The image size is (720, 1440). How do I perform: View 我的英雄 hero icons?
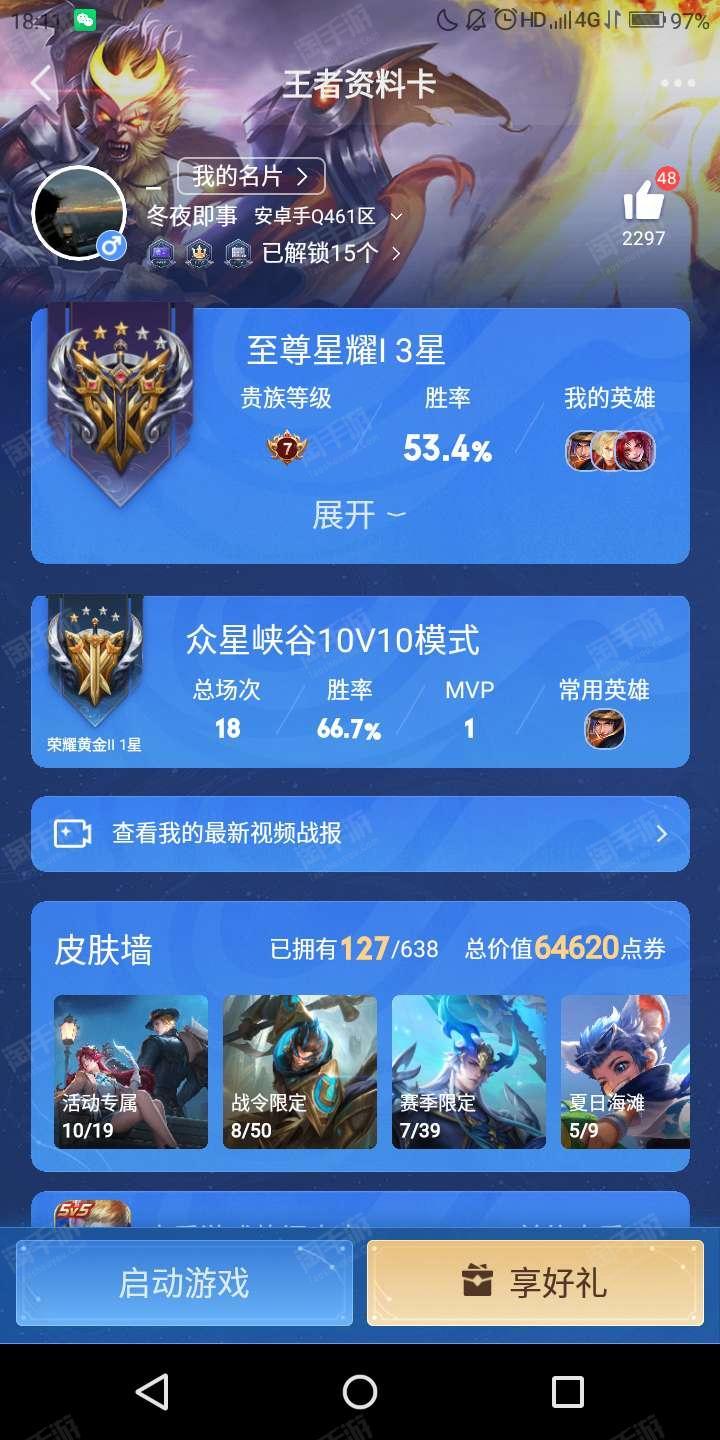pyautogui.click(x=610, y=451)
